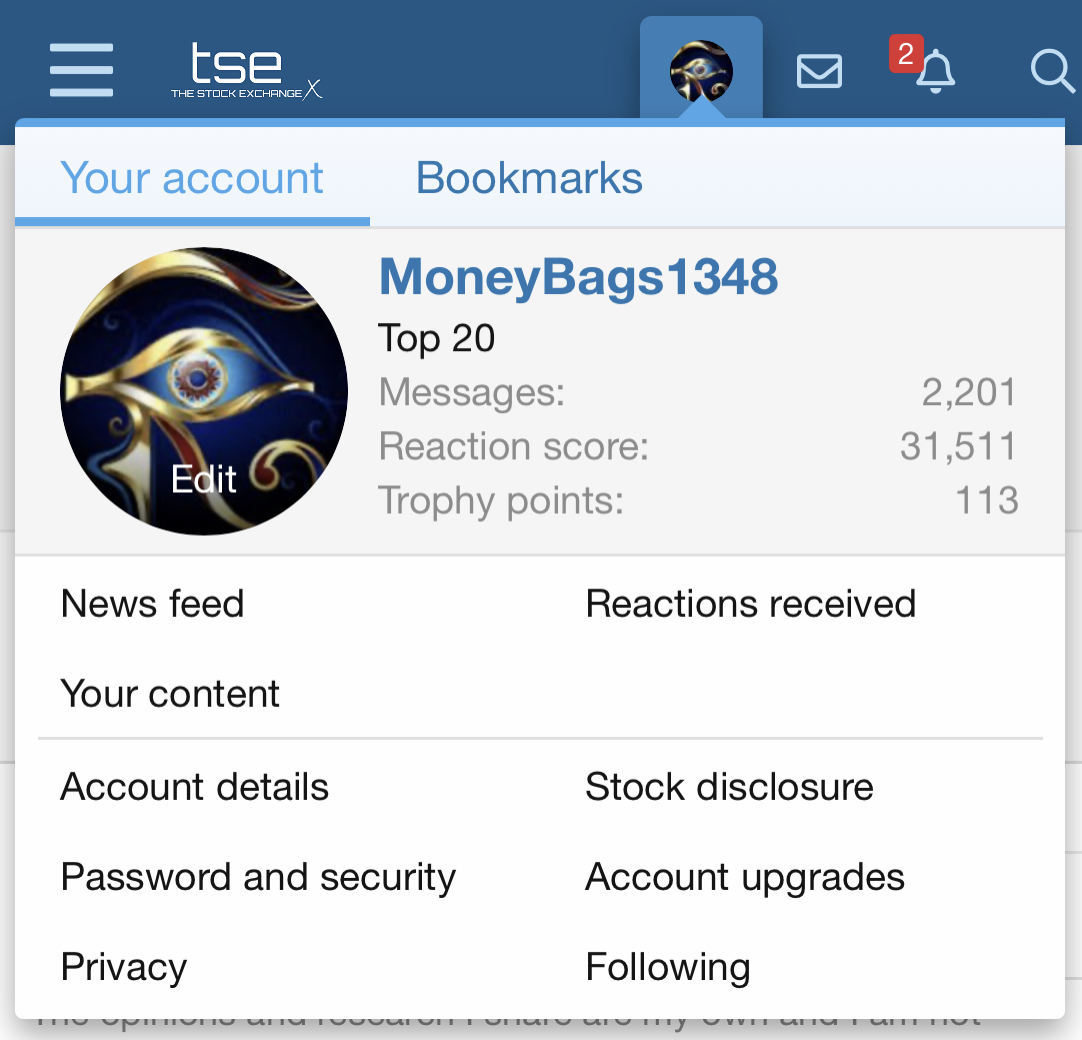This screenshot has height=1040, width=1082.
Task: View Account upgrades
Action: coord(745,878)
